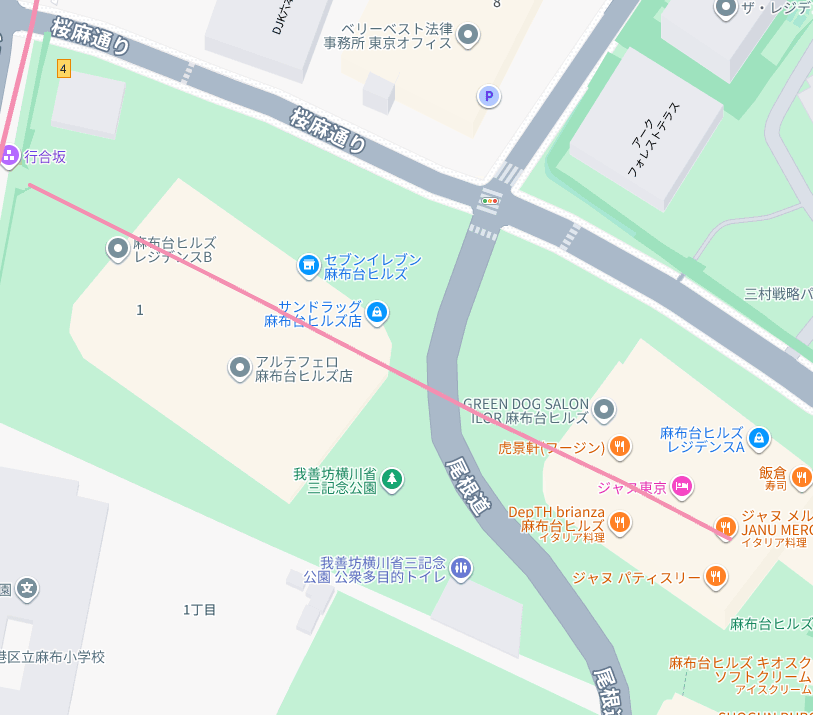The width and height of the screenshot is (813, 715).
Task: Tap GREEN DOG SALON 麻布台ヒルズ marker
Action: pyautogui.click(x=604, y=409)
